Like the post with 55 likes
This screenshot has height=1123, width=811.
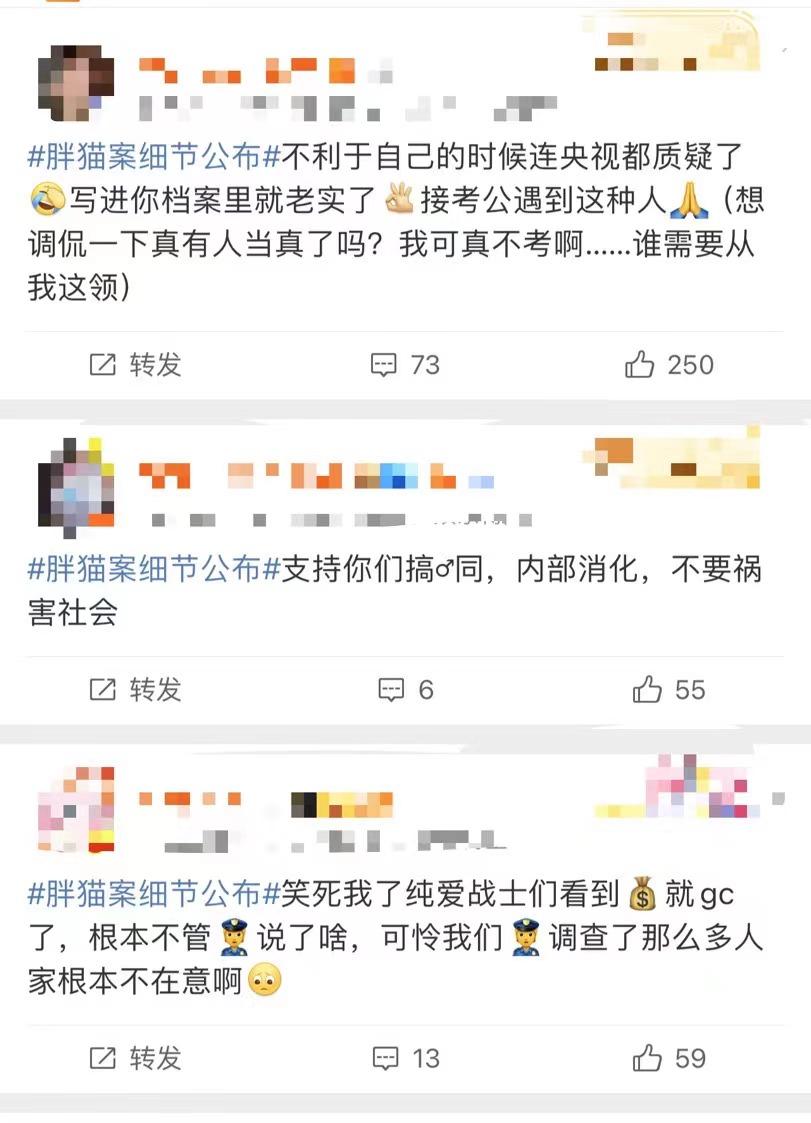coord(669,689)
